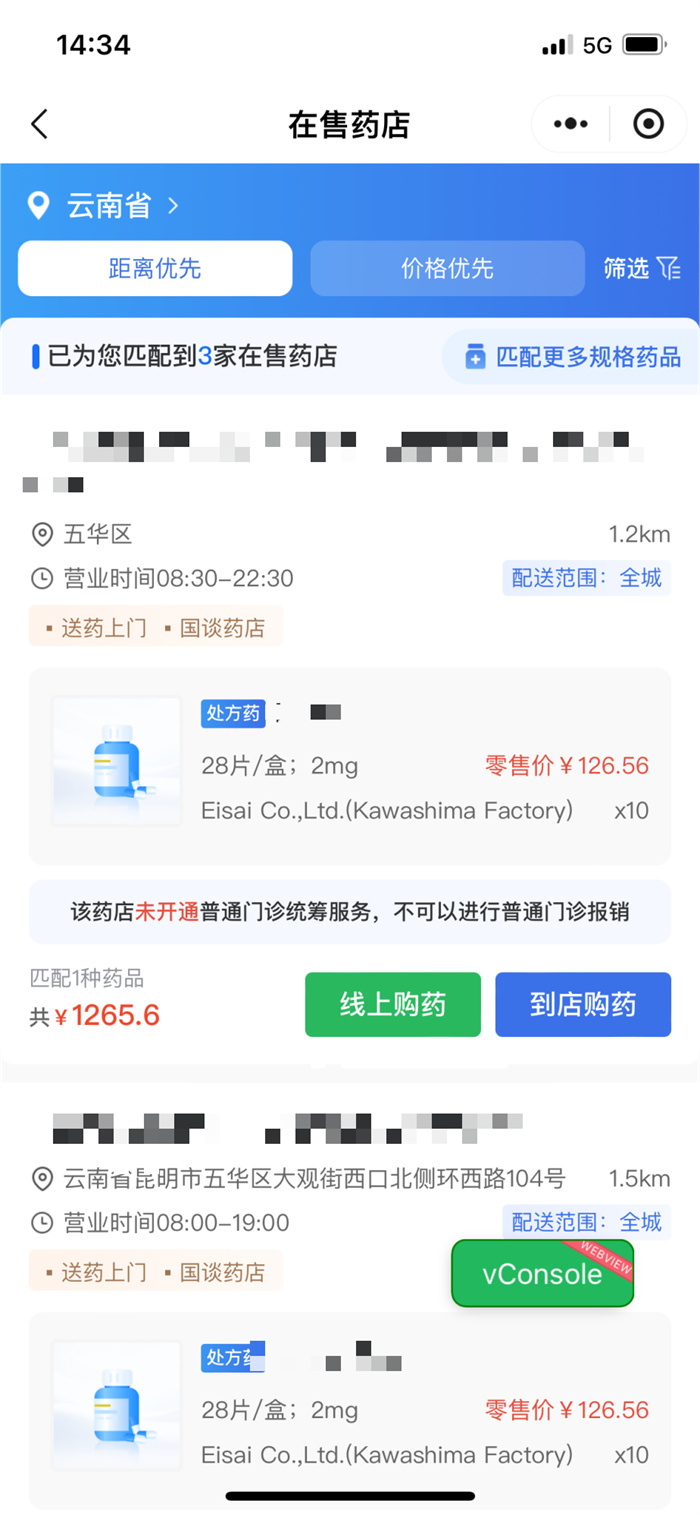Close the mini program with the circle icon
Image resolution: width=700 pixels, height=1515 pixels.
click(649, 125)
